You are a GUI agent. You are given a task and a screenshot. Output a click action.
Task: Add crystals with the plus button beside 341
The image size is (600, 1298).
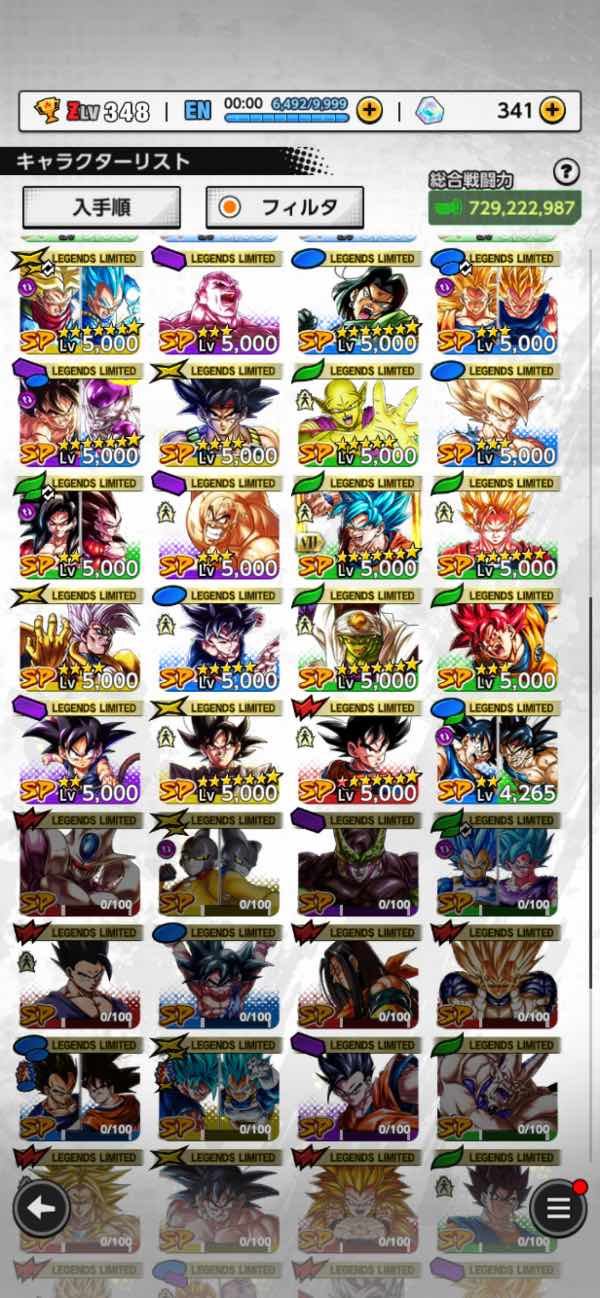pos(553,110)
